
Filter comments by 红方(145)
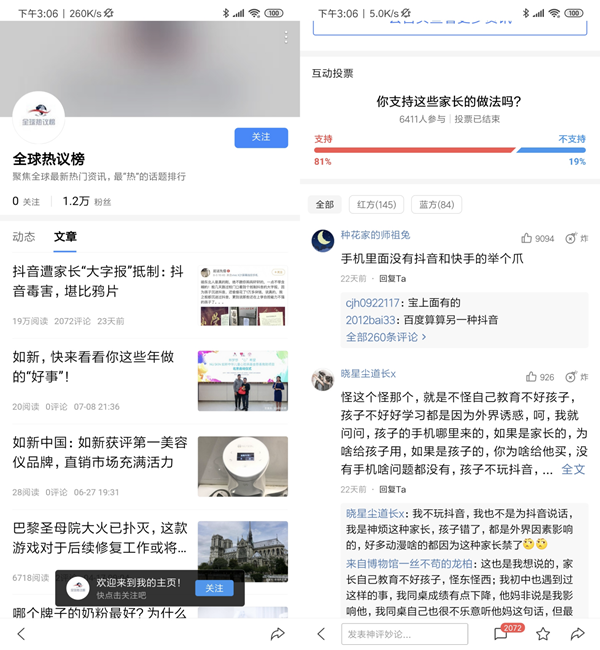coord(377,205)
